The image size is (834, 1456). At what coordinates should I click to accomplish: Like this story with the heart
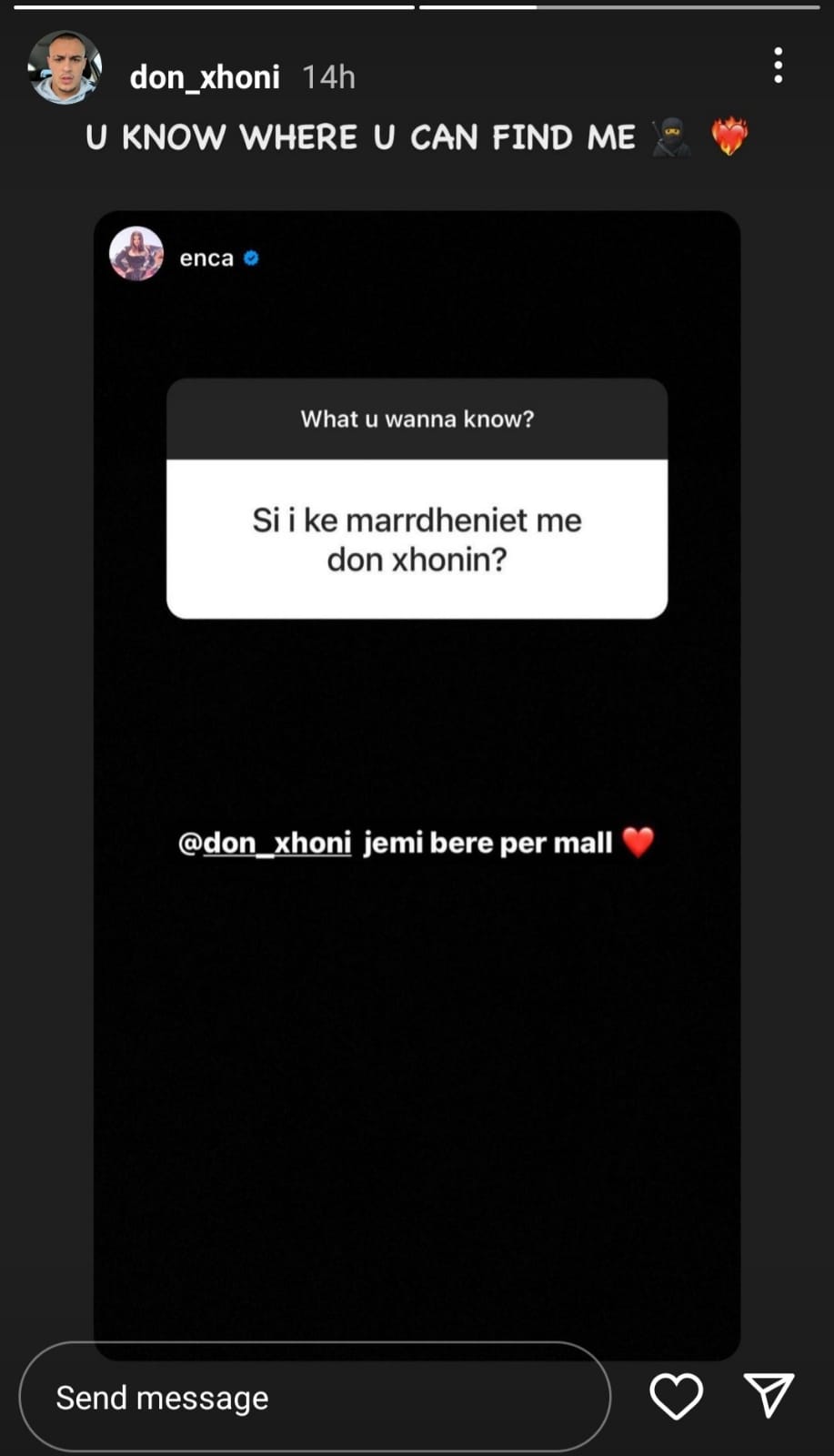[x=676, y=1396]
